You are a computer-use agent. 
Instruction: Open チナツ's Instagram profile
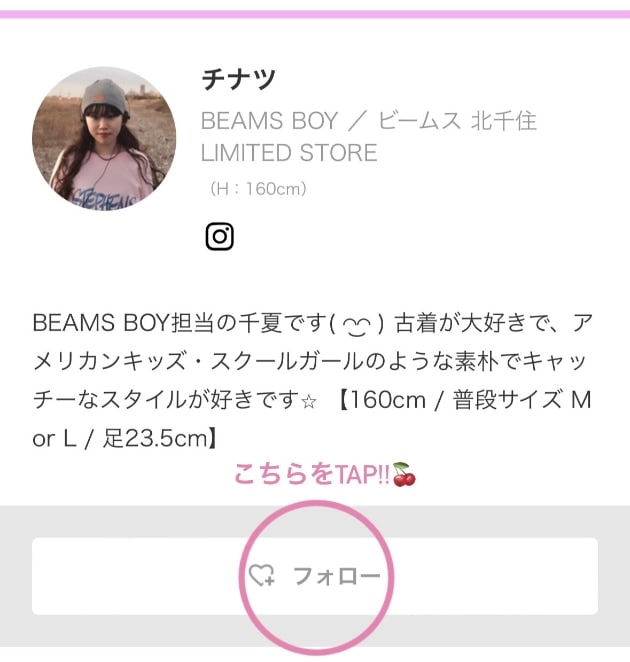219,236
